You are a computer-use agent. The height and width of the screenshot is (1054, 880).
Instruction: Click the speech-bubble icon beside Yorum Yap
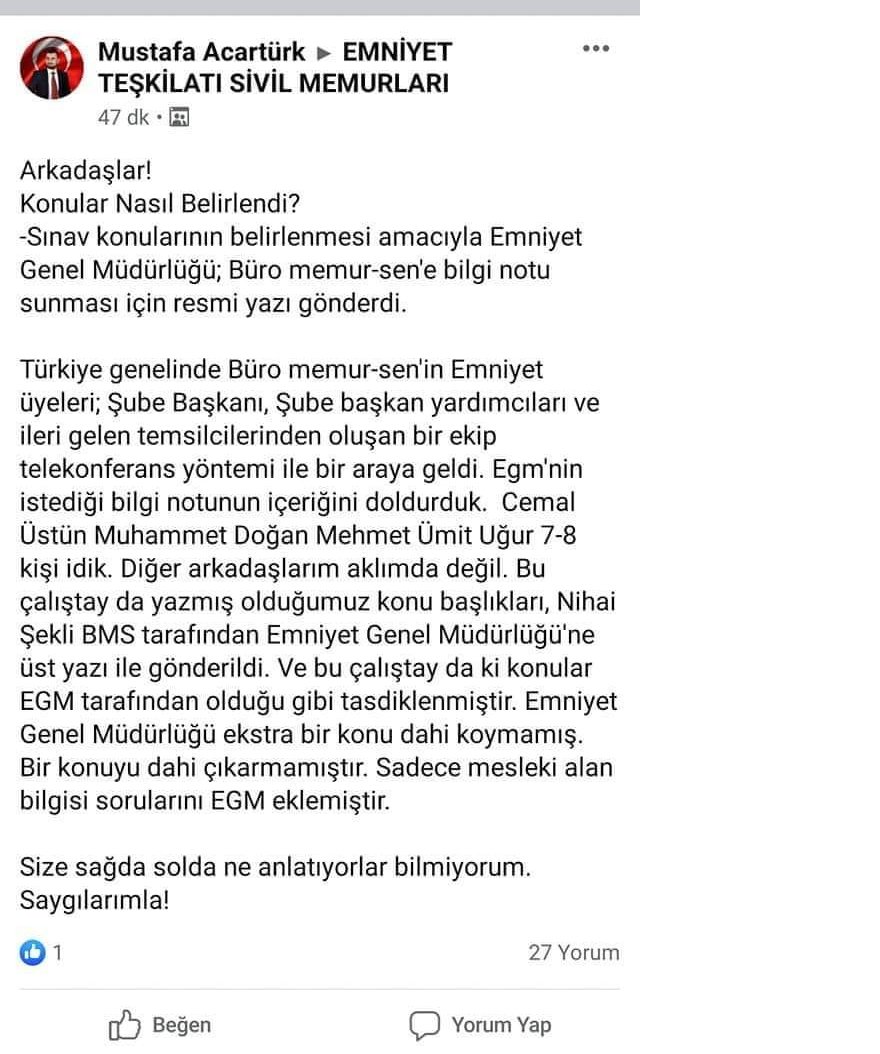pyautogui.click(x=426, y=1025)
